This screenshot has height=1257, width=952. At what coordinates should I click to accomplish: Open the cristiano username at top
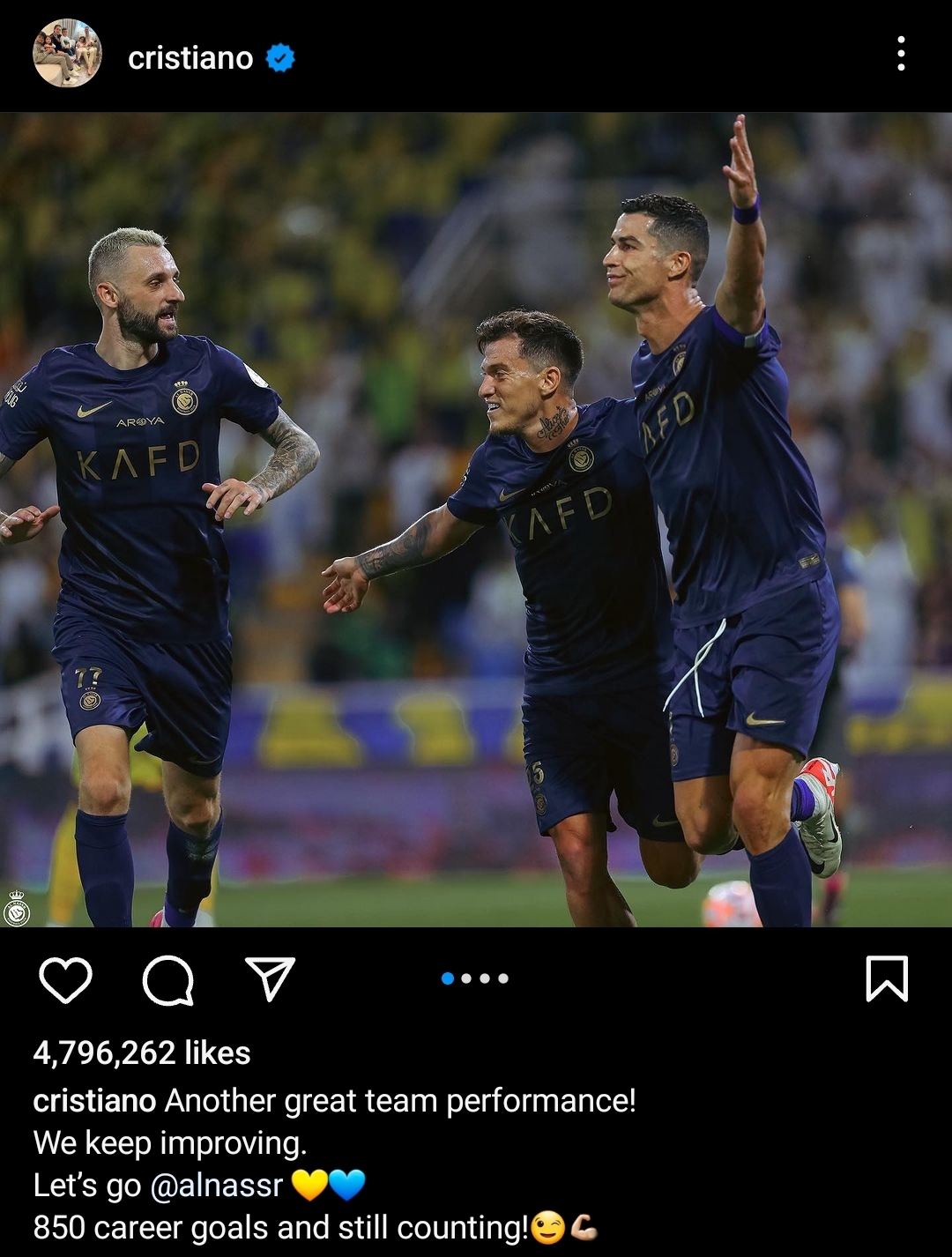tap(190, 58)
